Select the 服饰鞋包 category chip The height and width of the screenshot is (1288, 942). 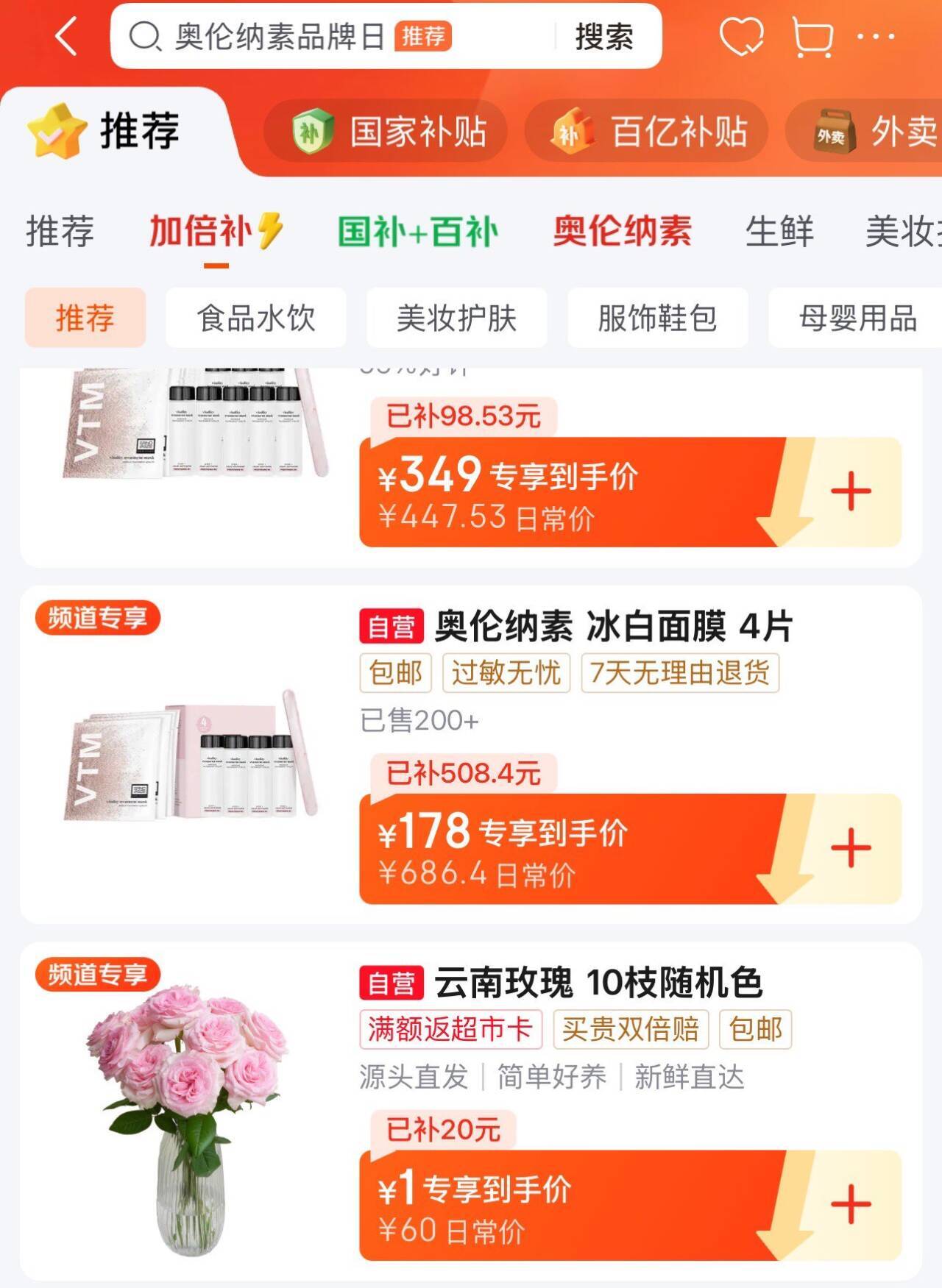click(x=656, y=317)
